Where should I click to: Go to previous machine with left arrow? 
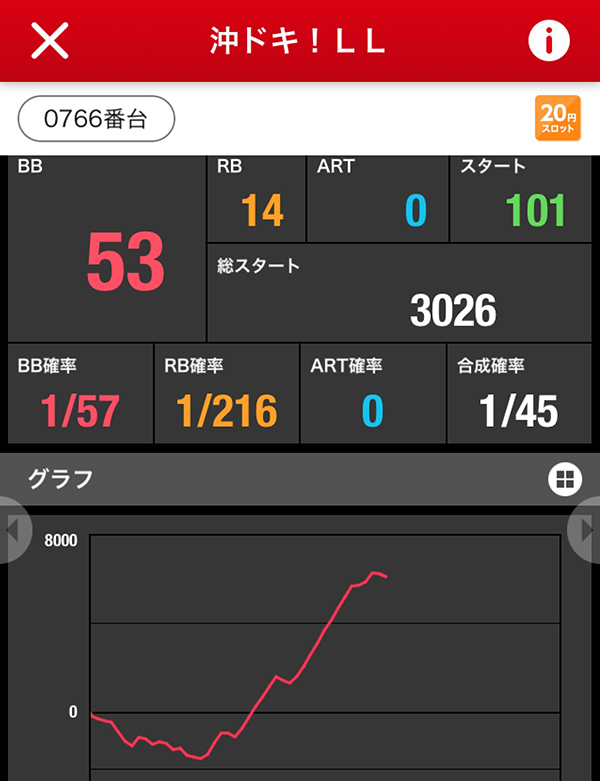12,530
